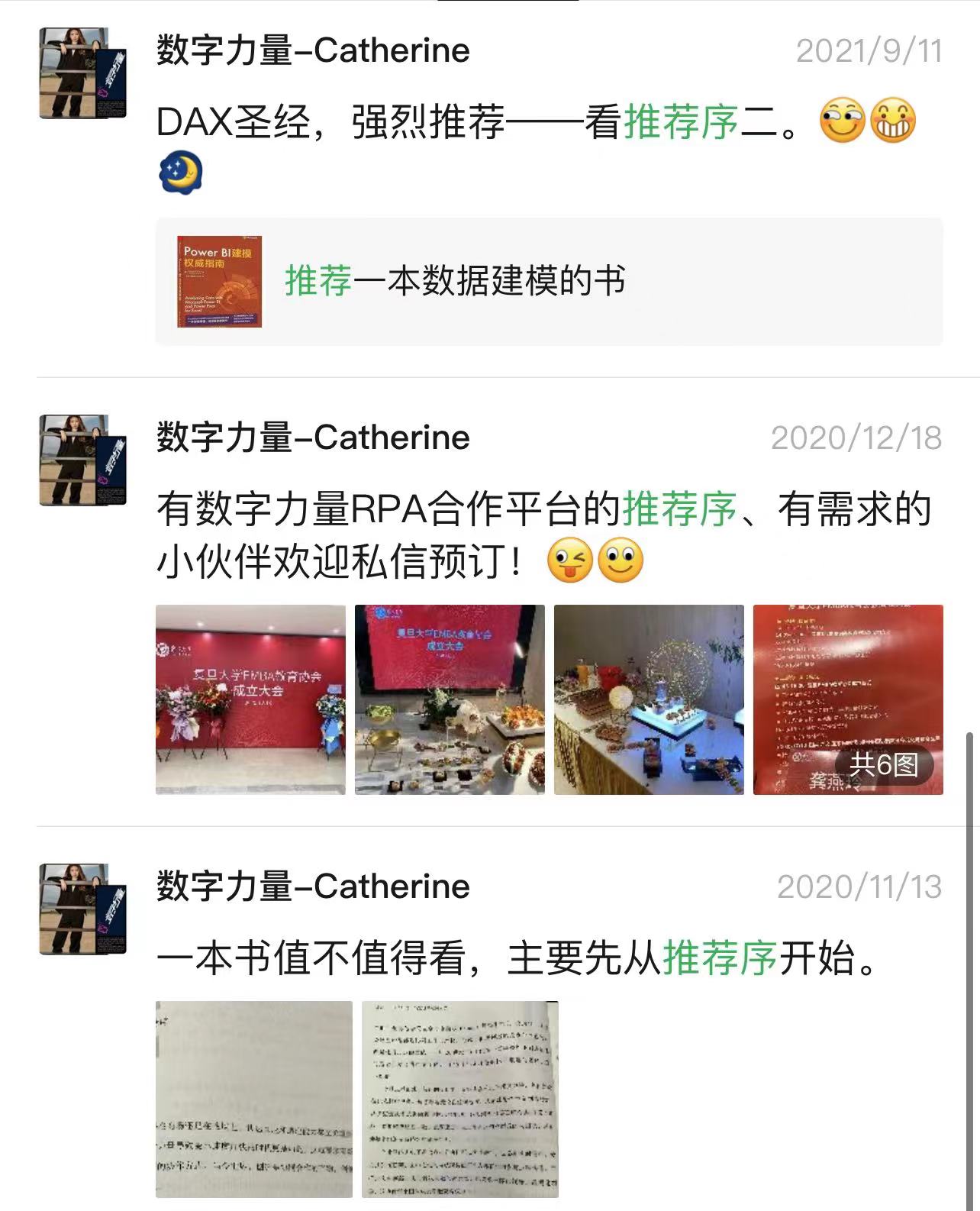Open the photo marked 共6图
Screen dimensions: 980x1211
tap(848, 699)
